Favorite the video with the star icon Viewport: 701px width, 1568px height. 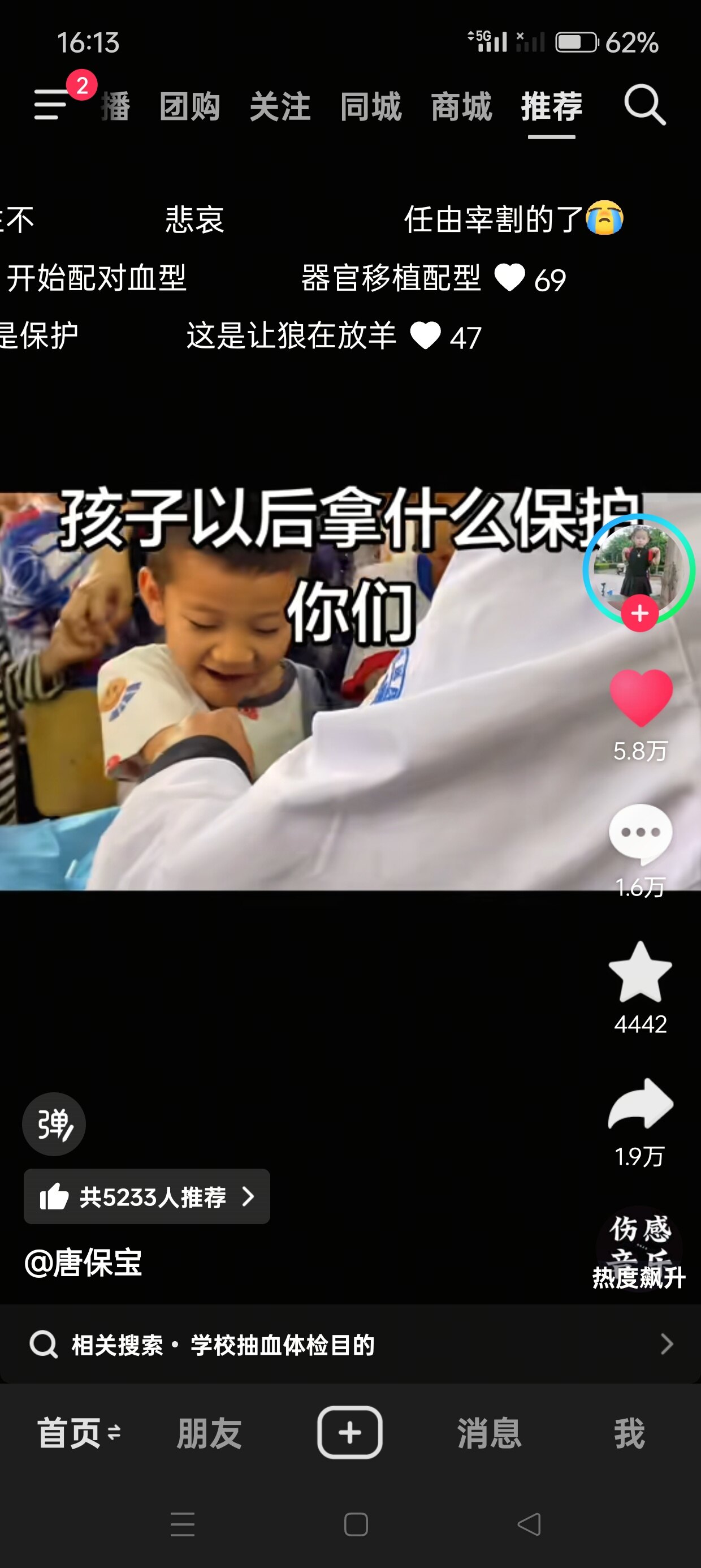[x=640, y=973]
